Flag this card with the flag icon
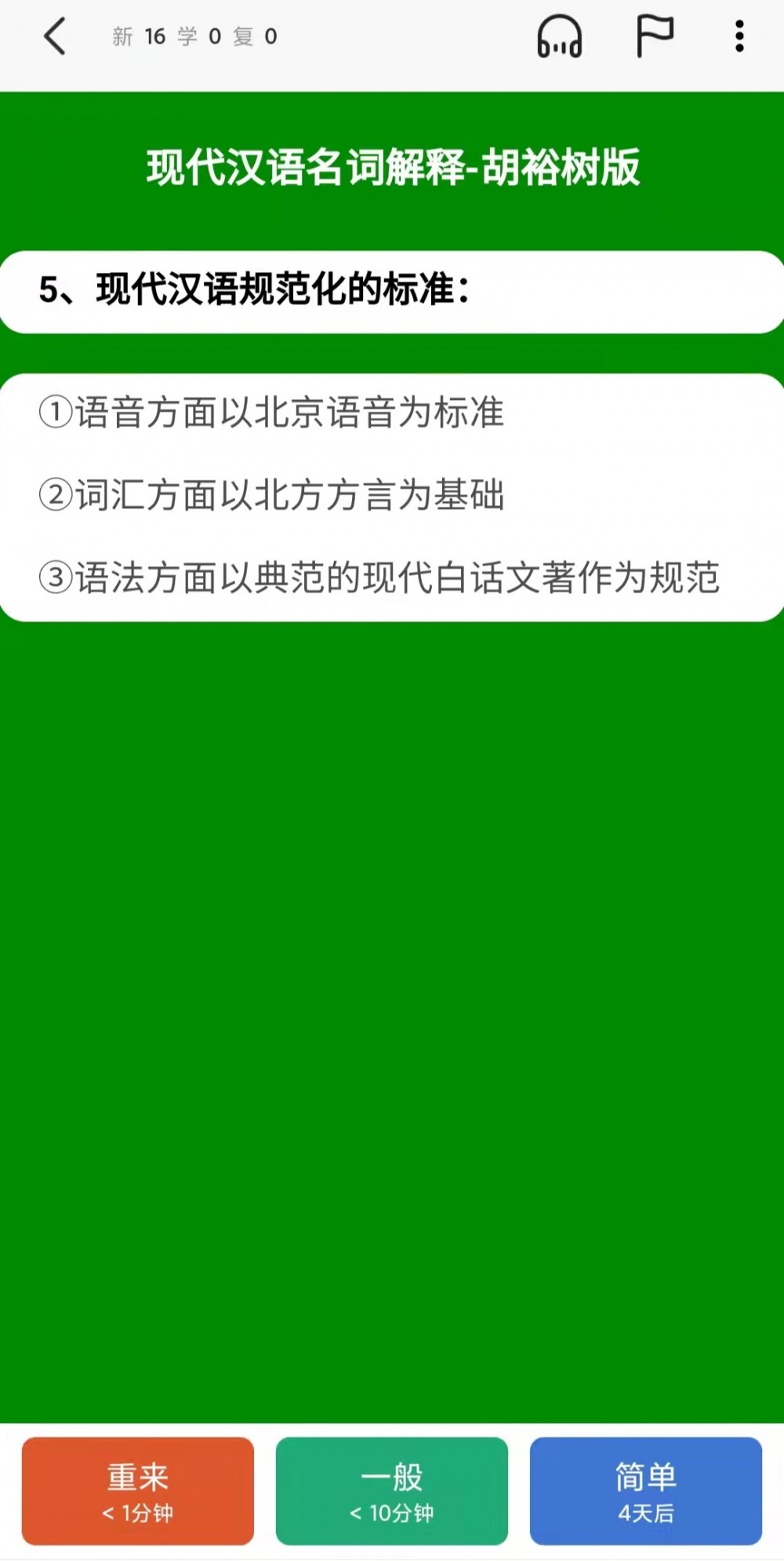Screen dimensions: 784x1561 click(654, 36)
